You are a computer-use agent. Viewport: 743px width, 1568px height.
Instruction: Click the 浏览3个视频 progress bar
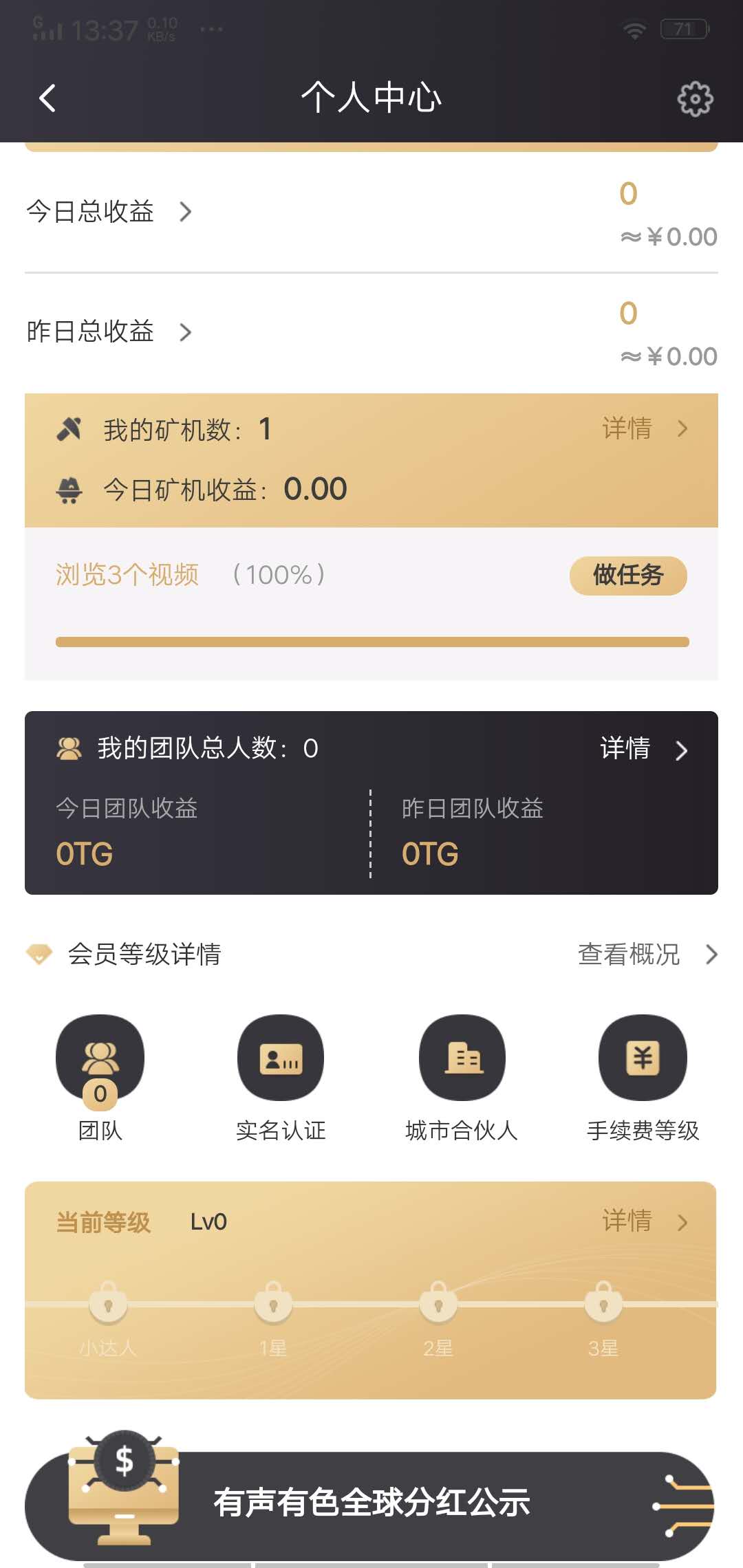click(371, 640)
